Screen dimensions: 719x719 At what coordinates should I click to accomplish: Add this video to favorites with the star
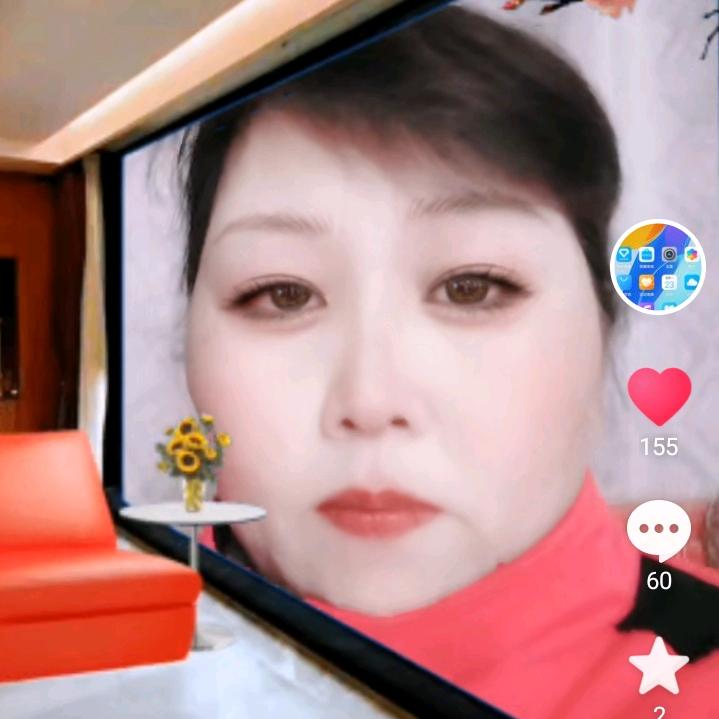point(659,666)
